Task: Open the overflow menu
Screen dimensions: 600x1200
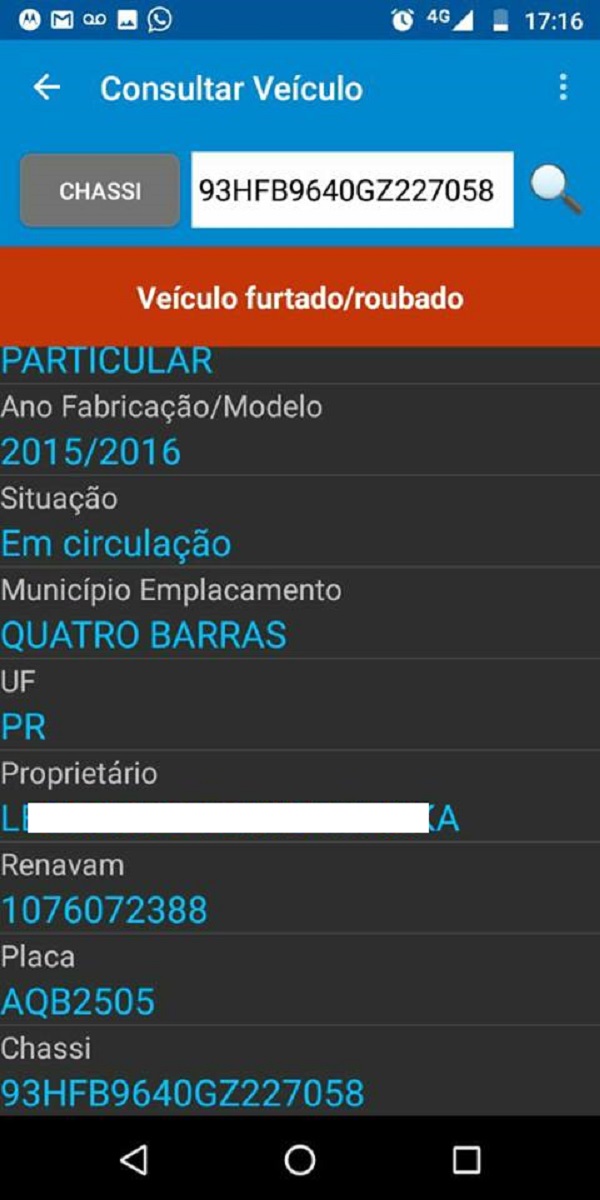Action: pyautogui.click(x=563, y=88)
